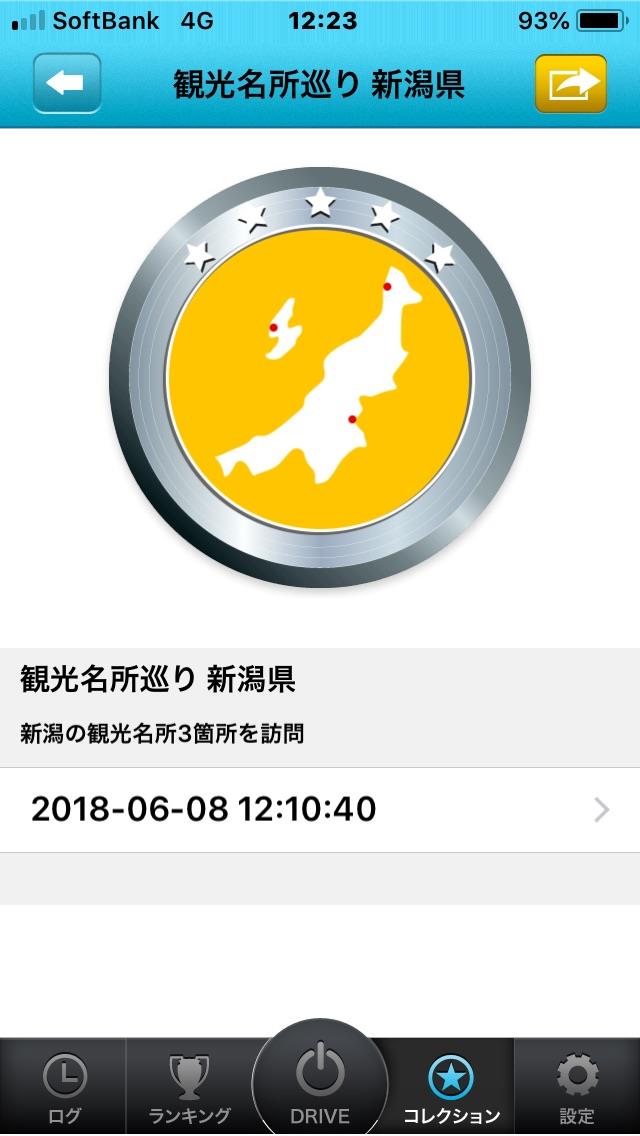Go back with the arrow button
The image size is (640, 1136).
pos(67,83)
